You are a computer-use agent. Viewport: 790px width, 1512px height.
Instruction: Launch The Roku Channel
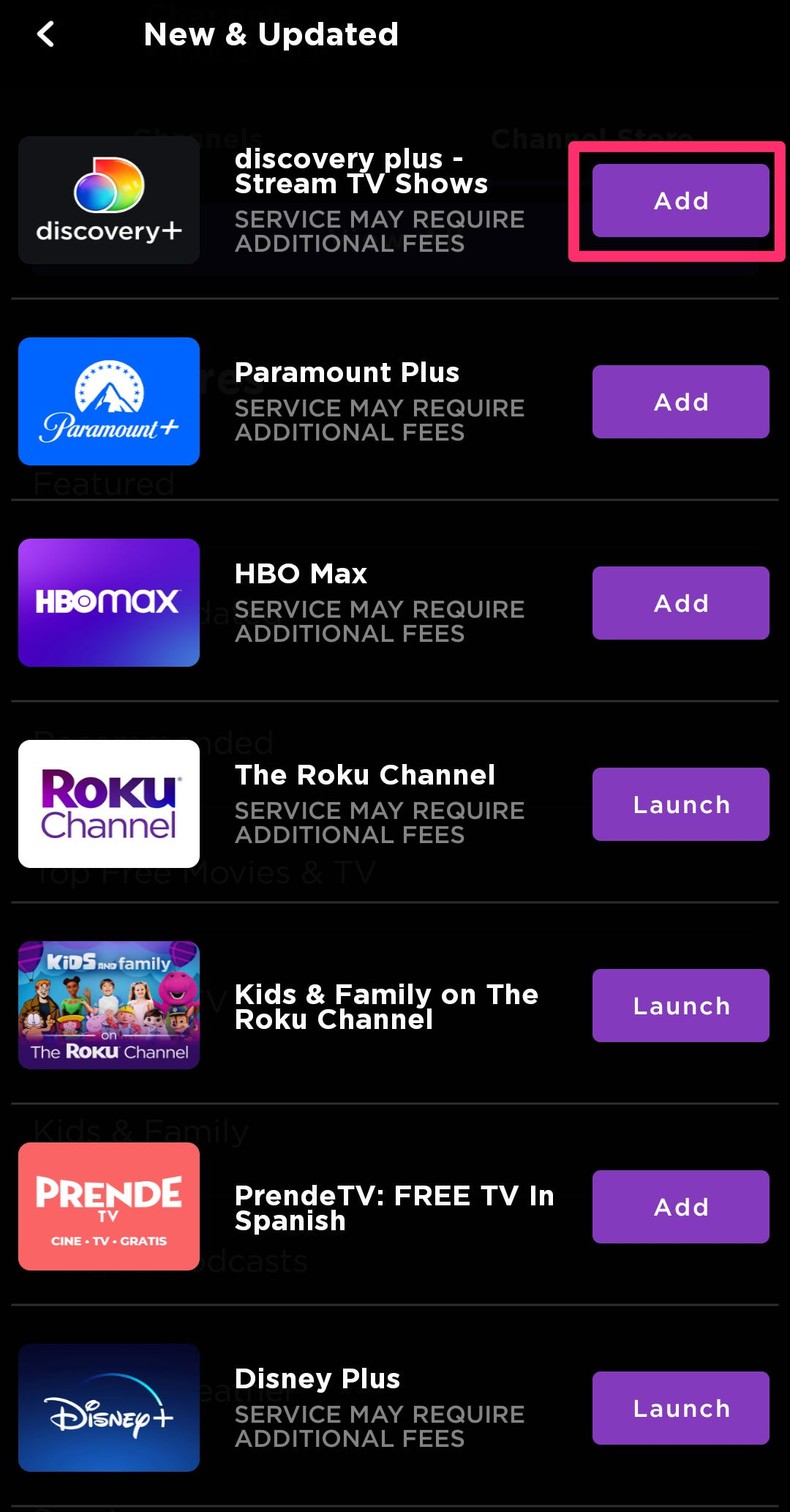coord(680,804)
